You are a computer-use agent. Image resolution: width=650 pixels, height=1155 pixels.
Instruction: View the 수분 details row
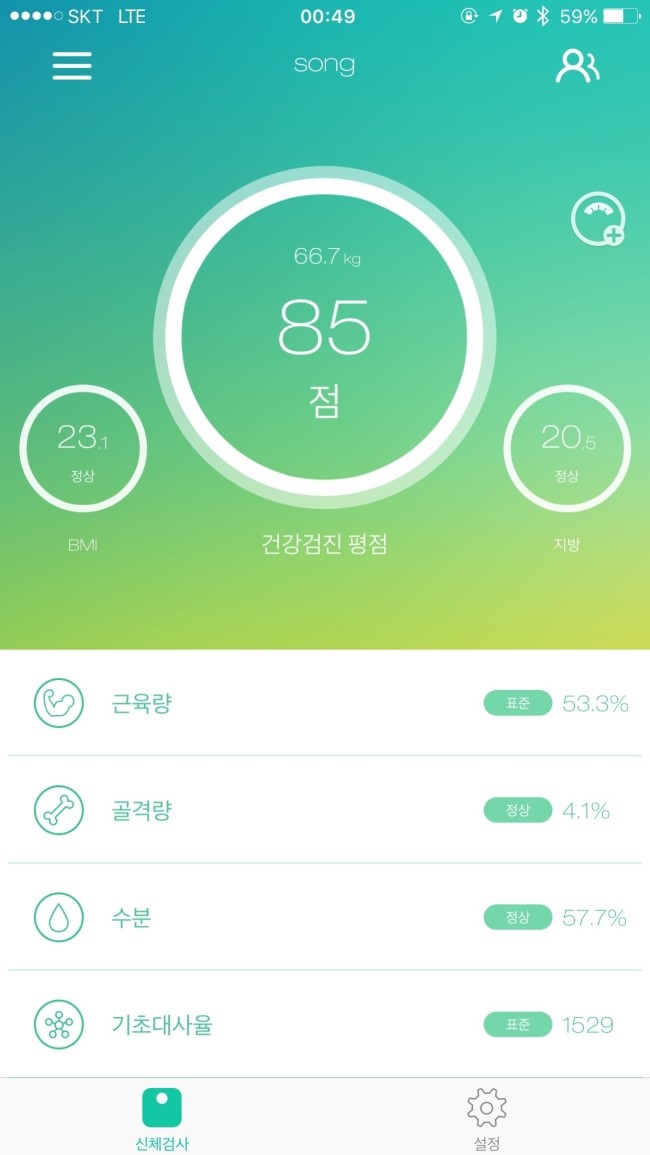(325, 917)
